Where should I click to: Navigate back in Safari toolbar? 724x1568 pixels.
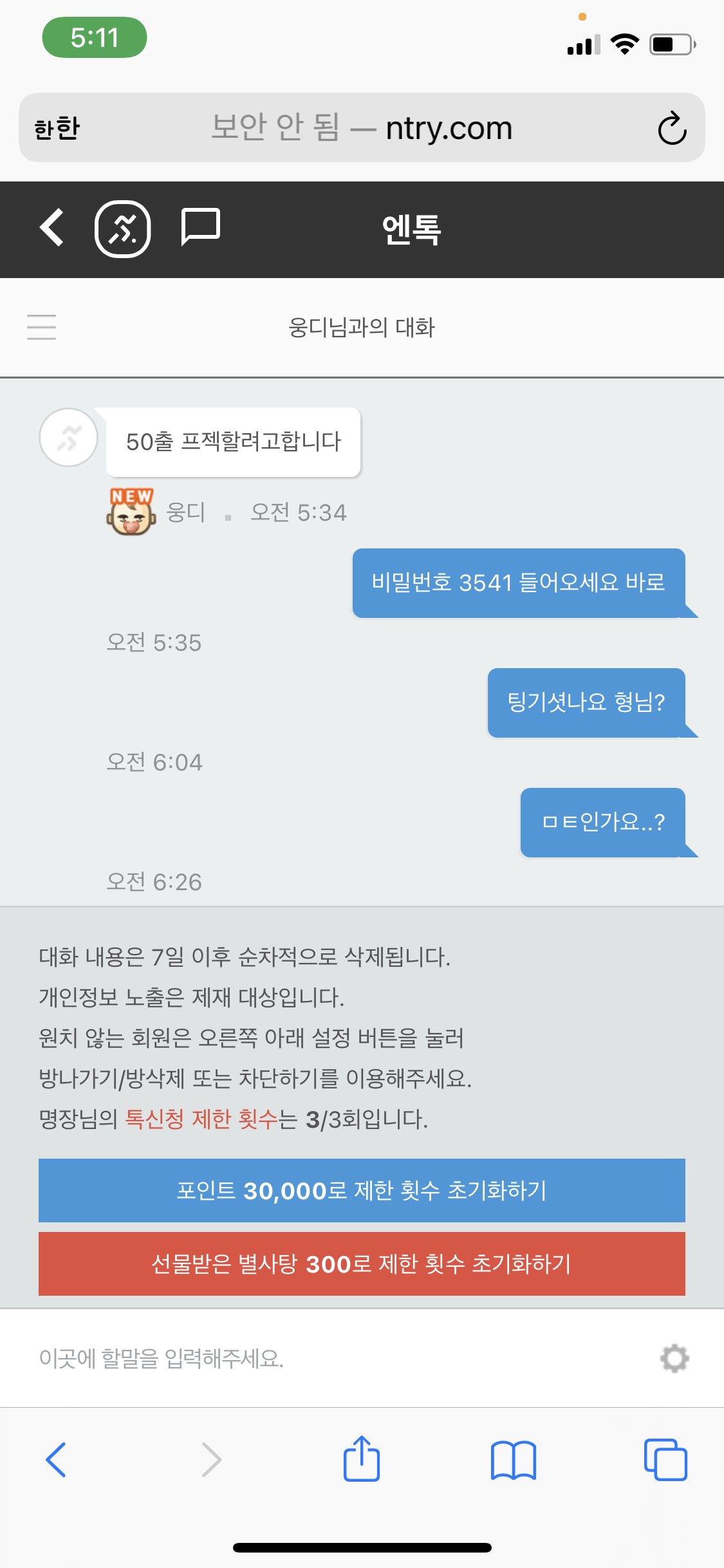tap(57, 1460)
